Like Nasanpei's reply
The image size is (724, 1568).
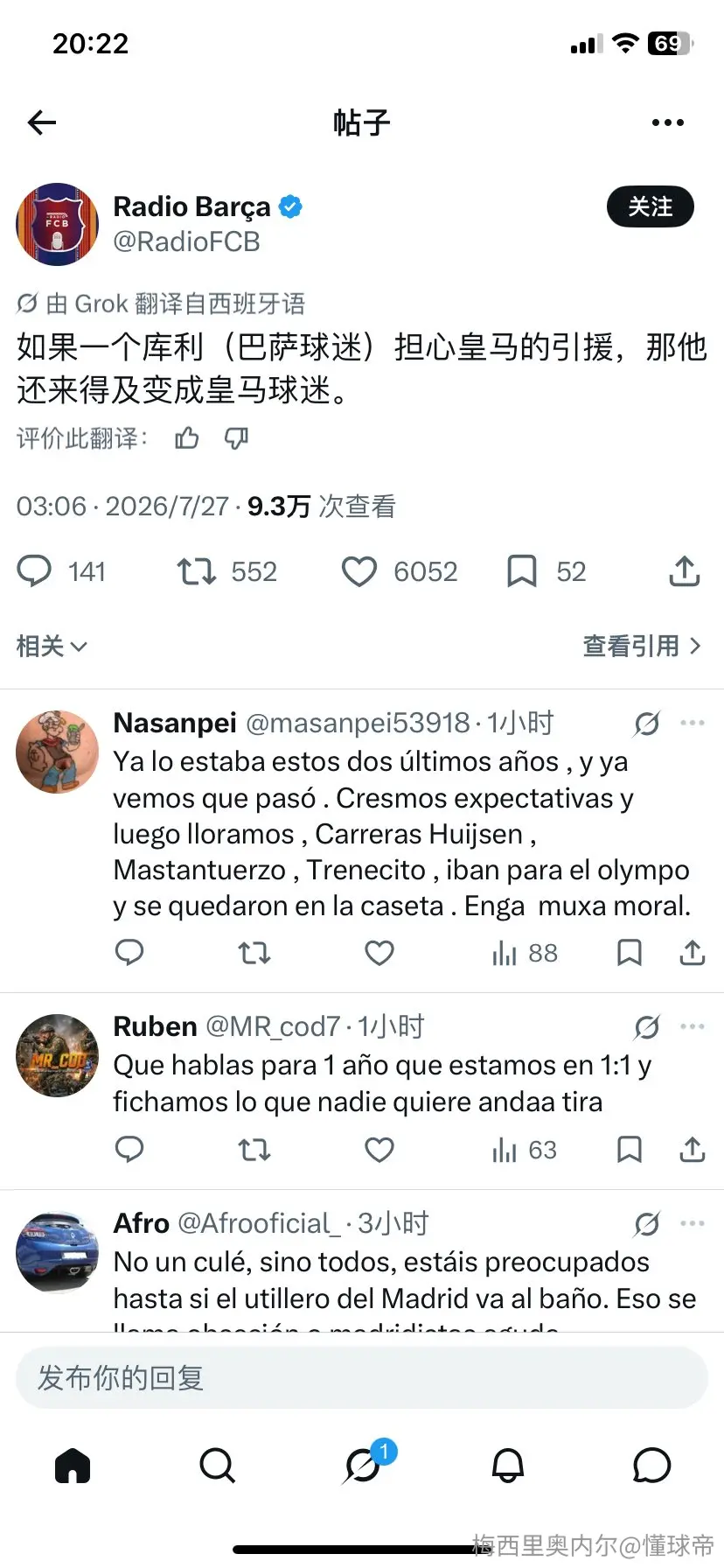379,953
